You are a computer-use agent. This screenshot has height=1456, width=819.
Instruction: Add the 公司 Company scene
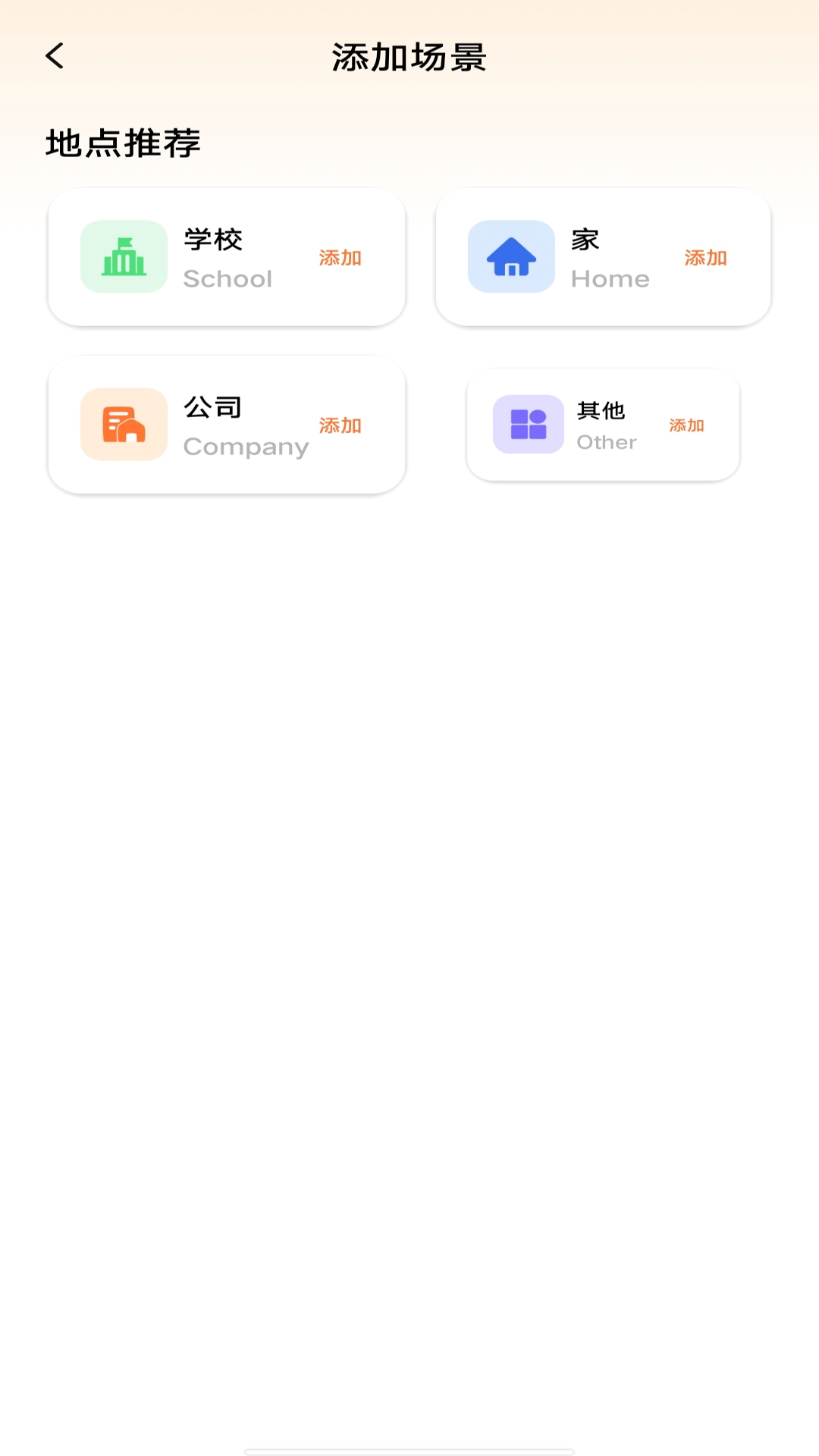[340, 425]
